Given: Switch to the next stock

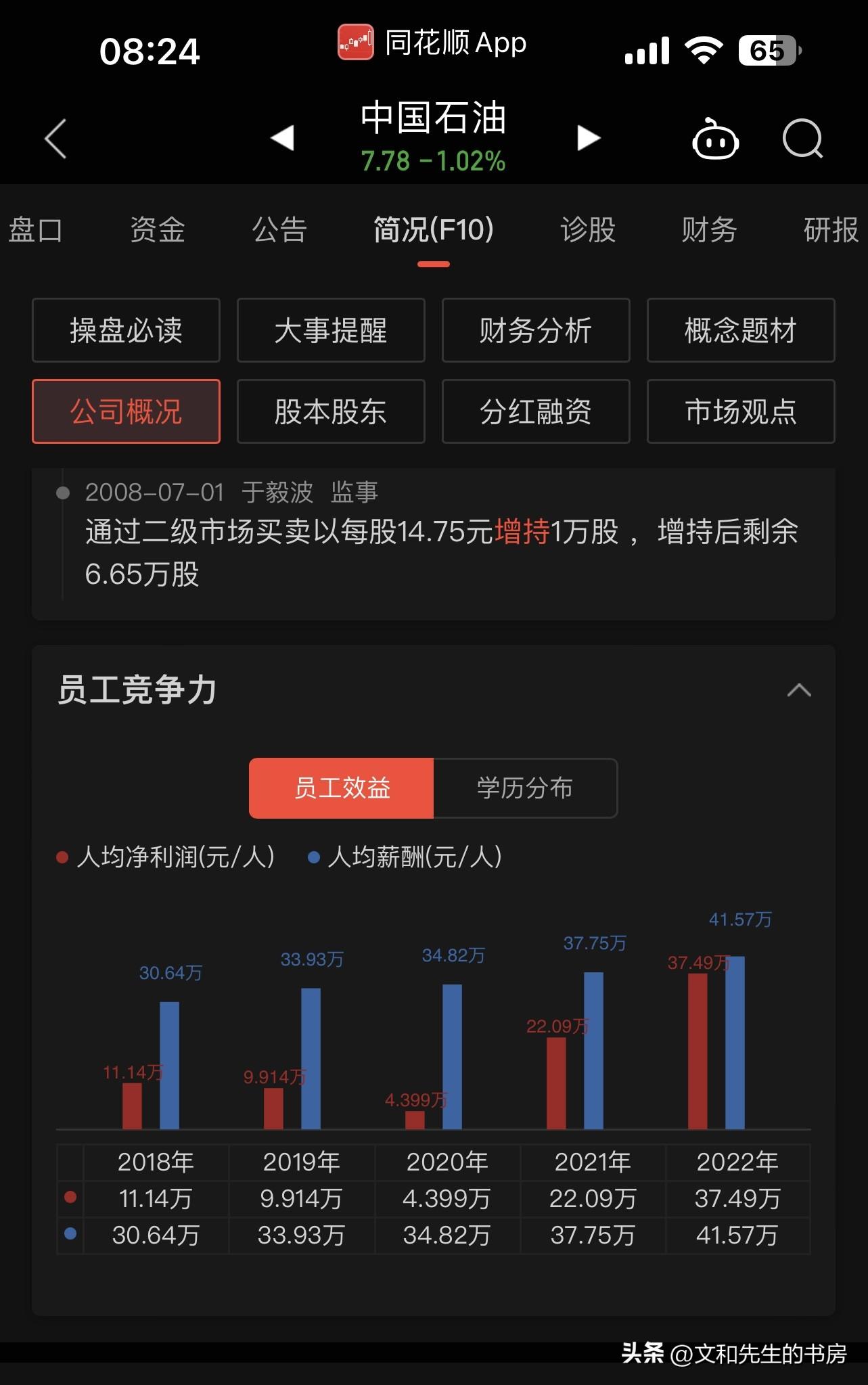Looking at the screenshot, I should (x=588, y=138).
